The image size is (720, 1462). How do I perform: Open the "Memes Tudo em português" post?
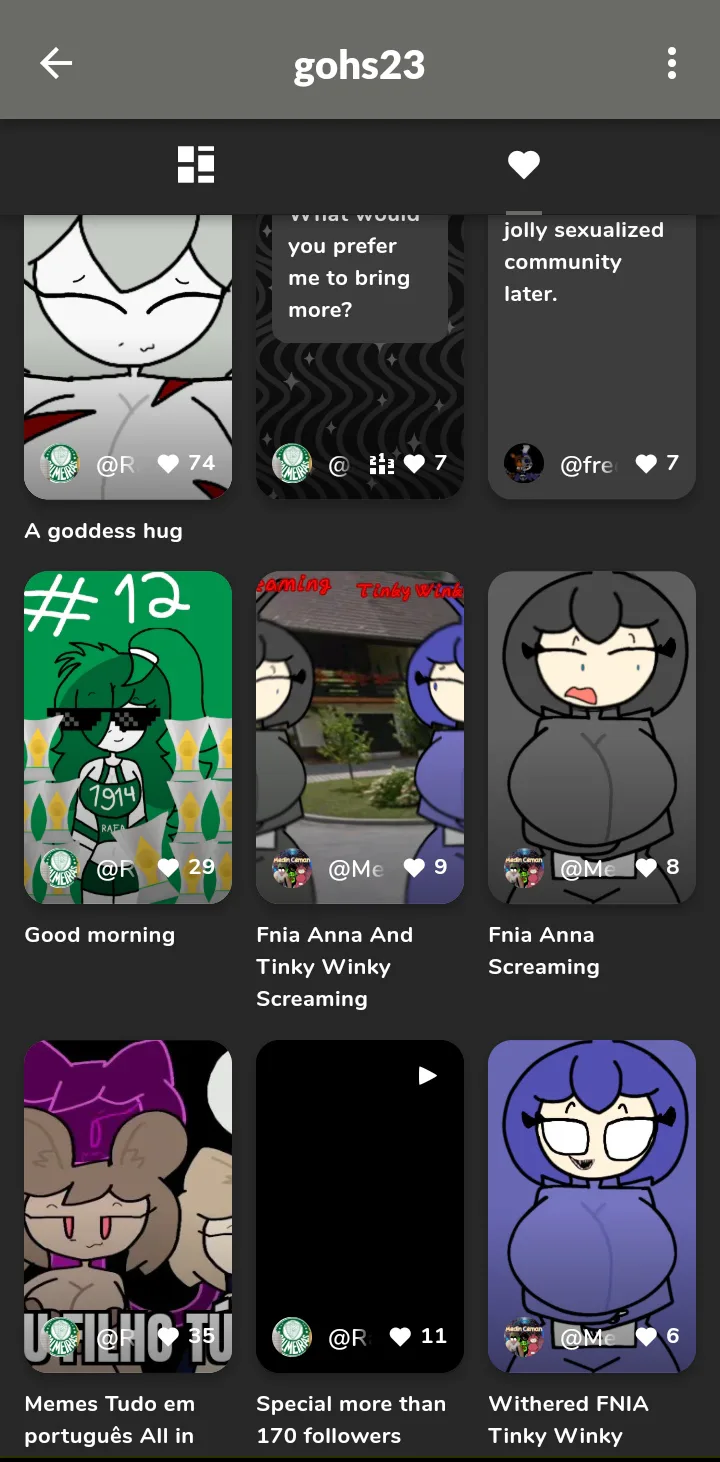pyautogui.click(x=128, y=1206)
